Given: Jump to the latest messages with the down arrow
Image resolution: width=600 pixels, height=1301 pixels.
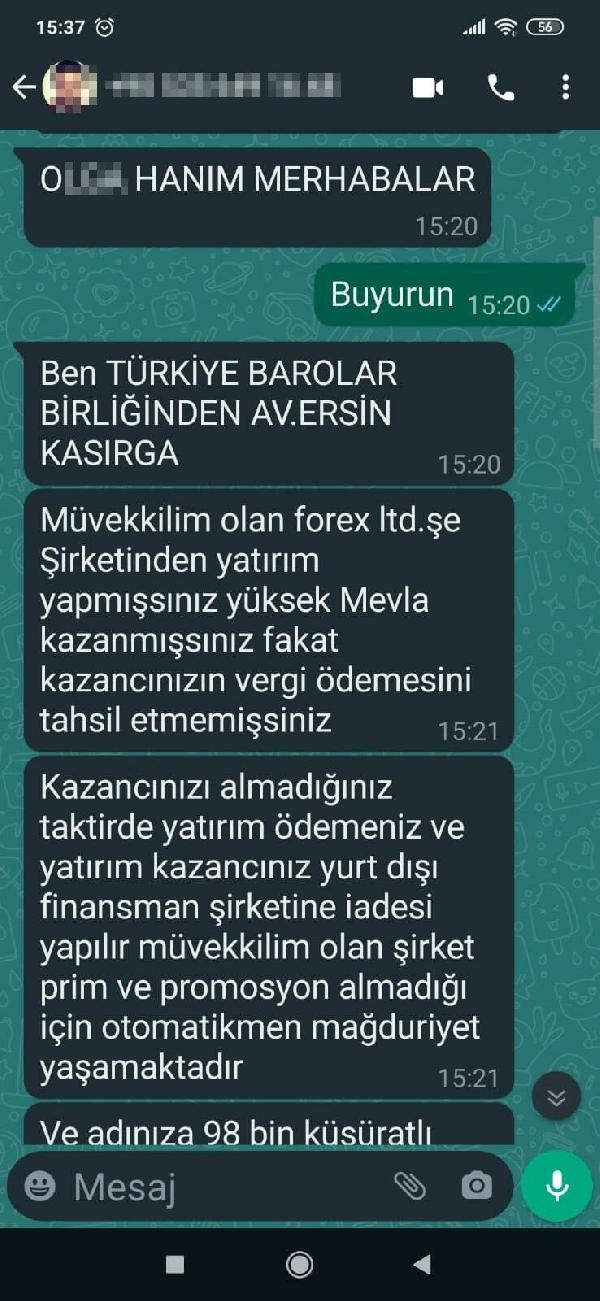Looking at the screenshot, I should [556, 1098].
